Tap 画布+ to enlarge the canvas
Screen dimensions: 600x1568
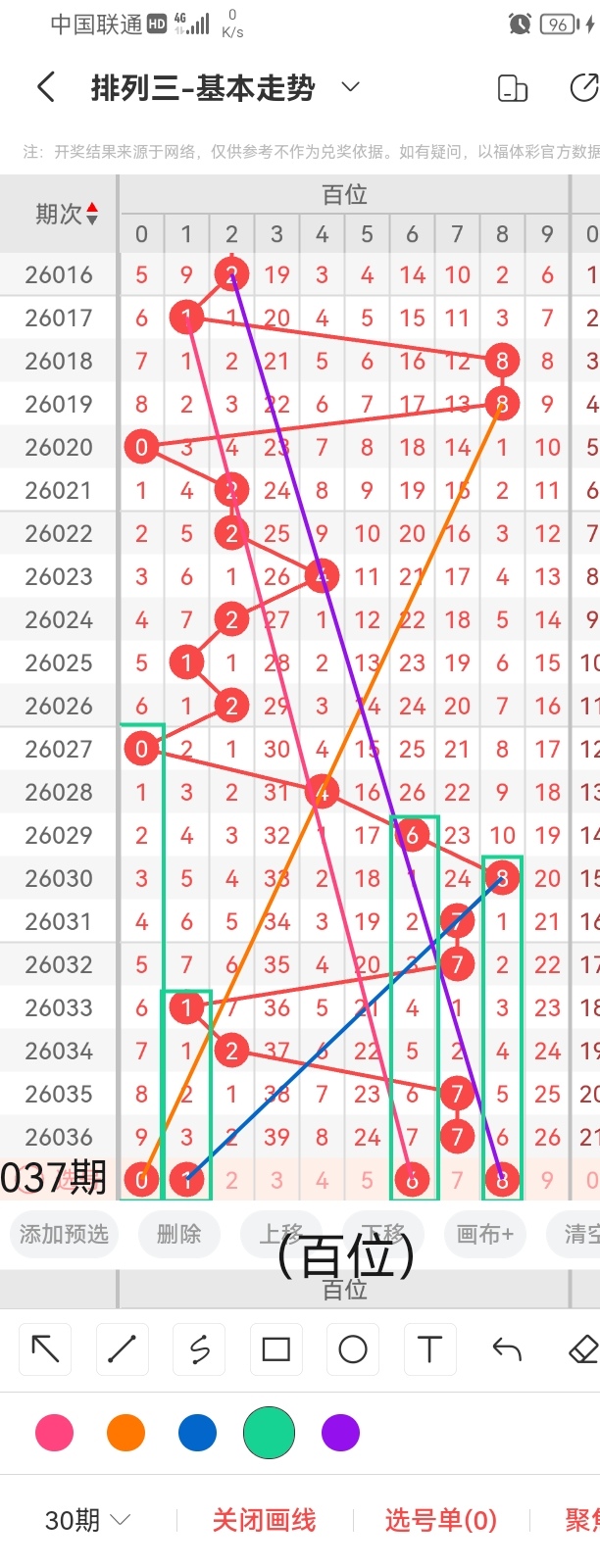[484, 1234]
